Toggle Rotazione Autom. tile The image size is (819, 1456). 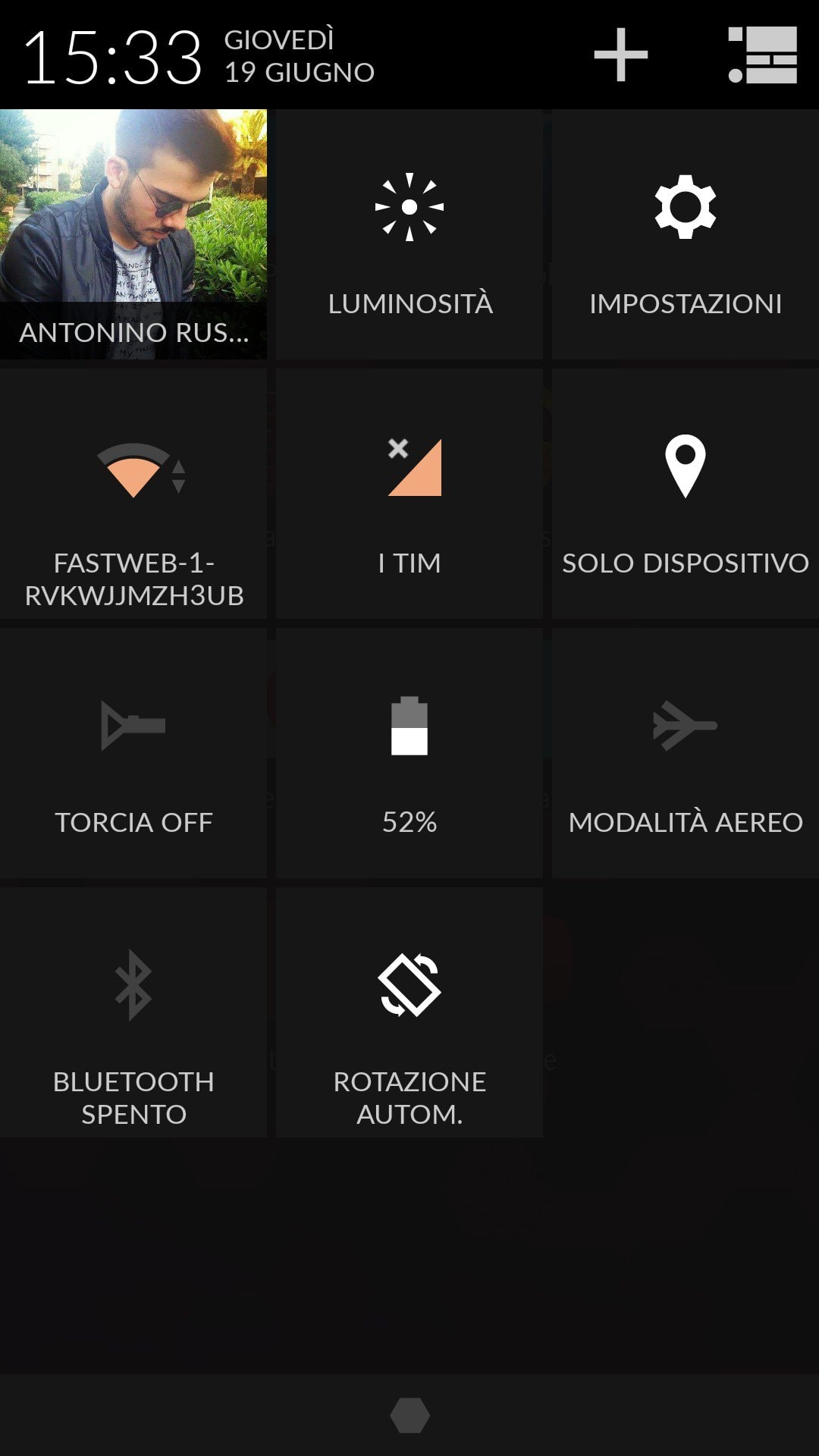point(409,1012)
